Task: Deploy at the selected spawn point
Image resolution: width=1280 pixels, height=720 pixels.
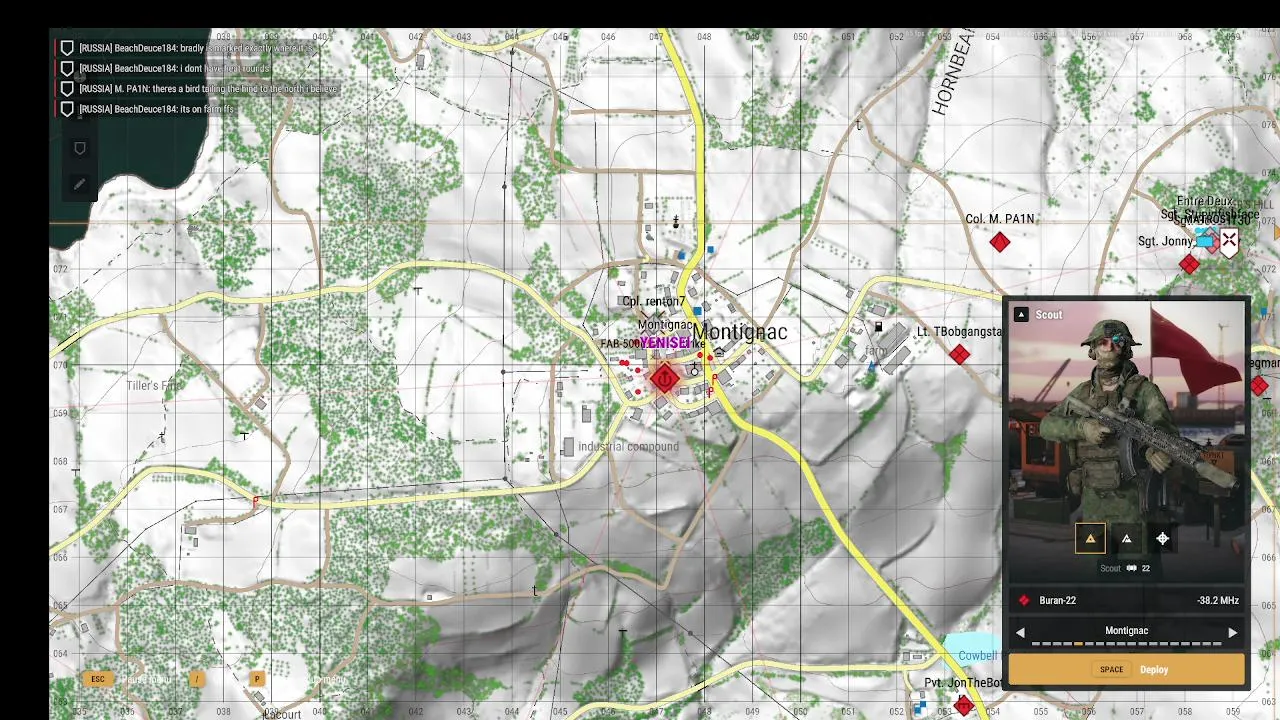Action: click(1126, 669)
